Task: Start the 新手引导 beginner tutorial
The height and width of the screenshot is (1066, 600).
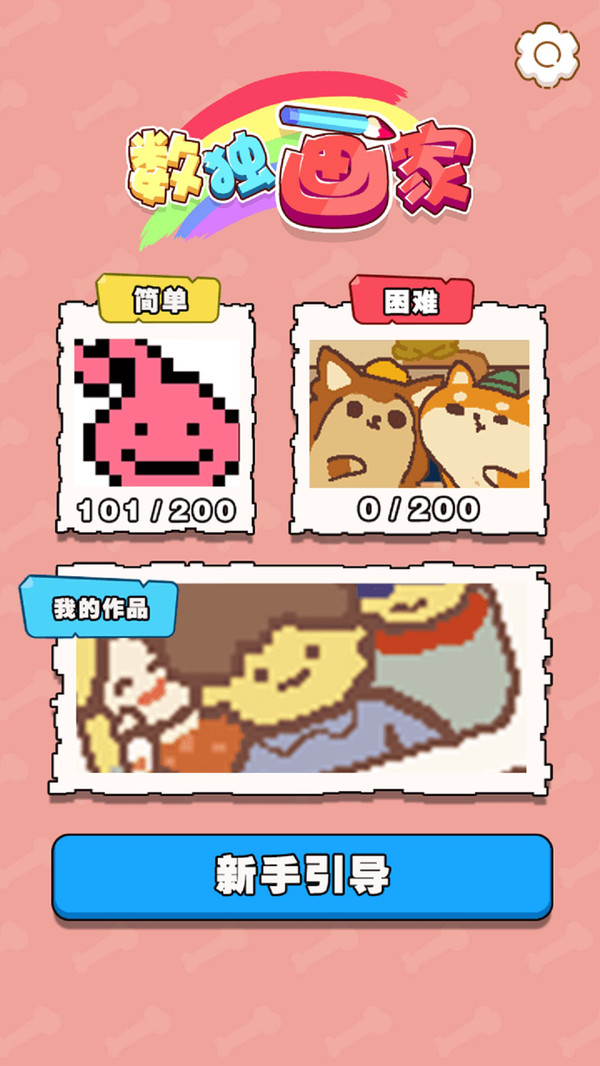Action: [x=302, y=876]
